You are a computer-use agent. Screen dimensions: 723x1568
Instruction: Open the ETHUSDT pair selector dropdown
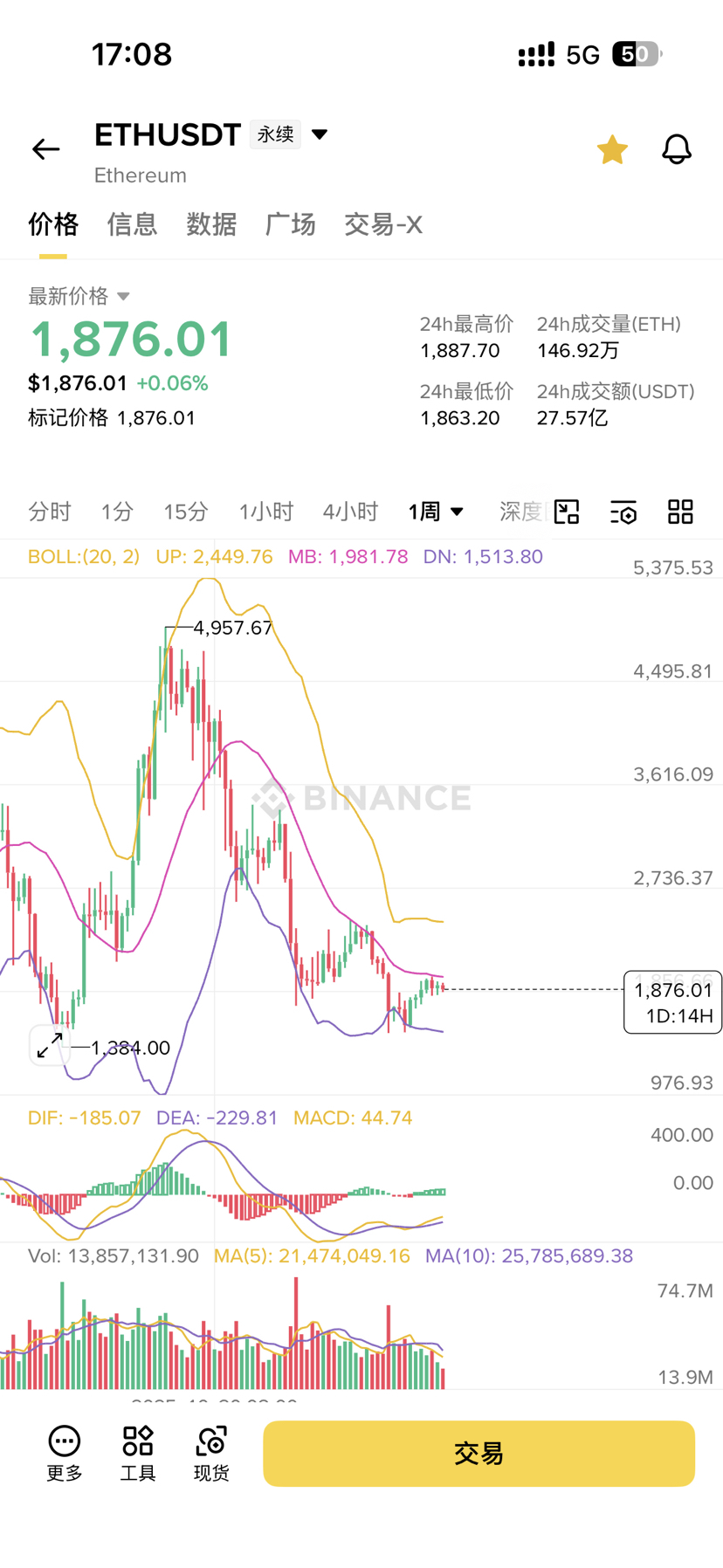tap(320, 134)
